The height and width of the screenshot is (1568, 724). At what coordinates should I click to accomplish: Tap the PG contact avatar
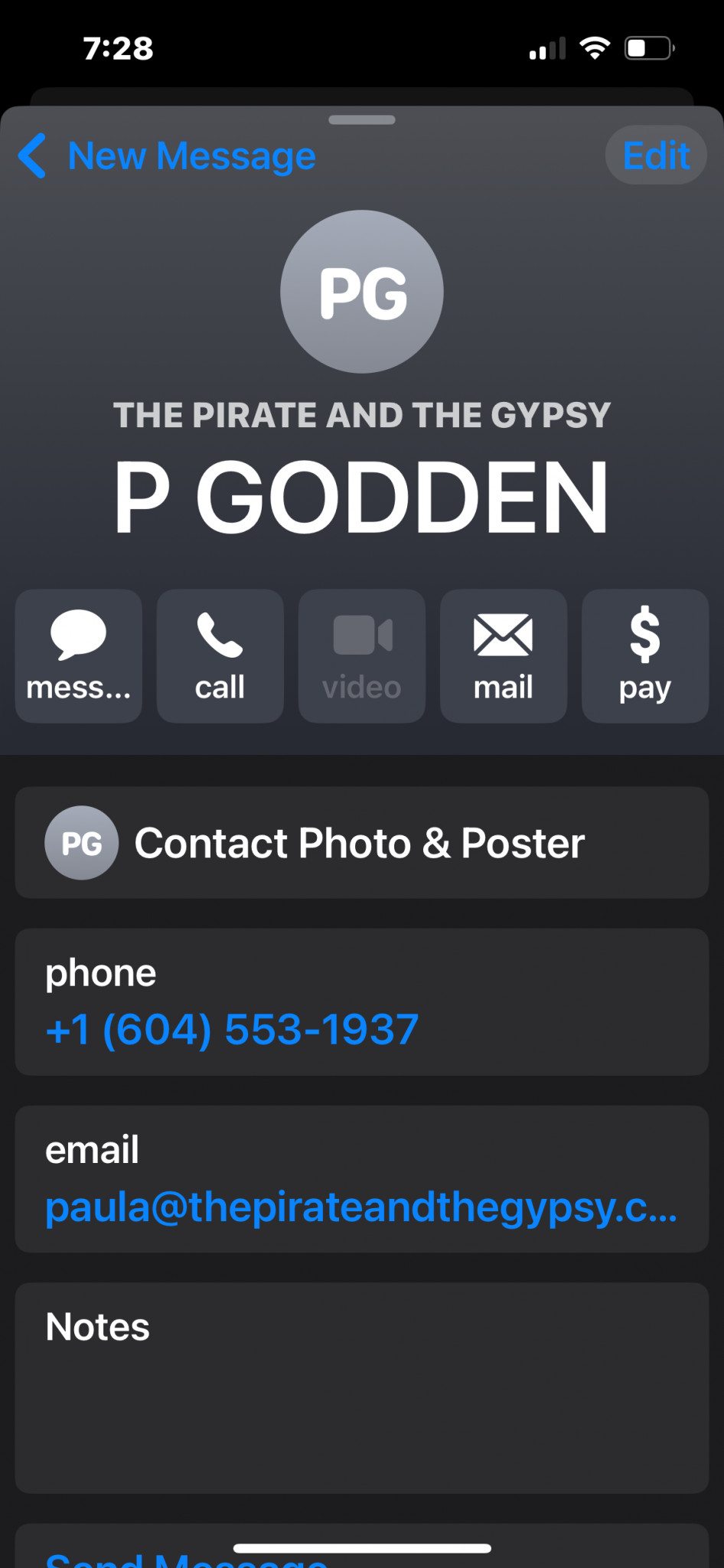(x=362, y=292)
